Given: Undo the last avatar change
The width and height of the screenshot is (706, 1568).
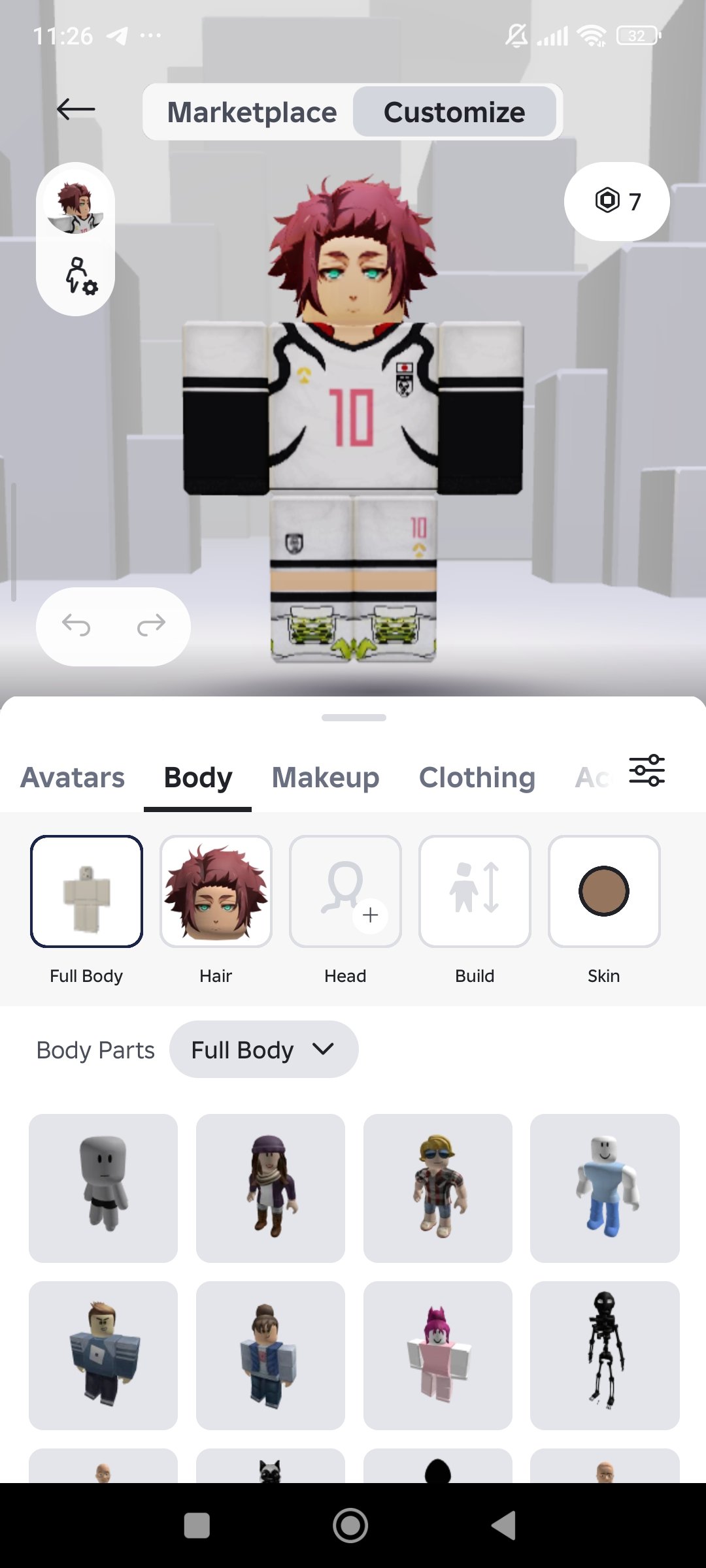Looking at the screenshot, I should (x=76, y=625).
